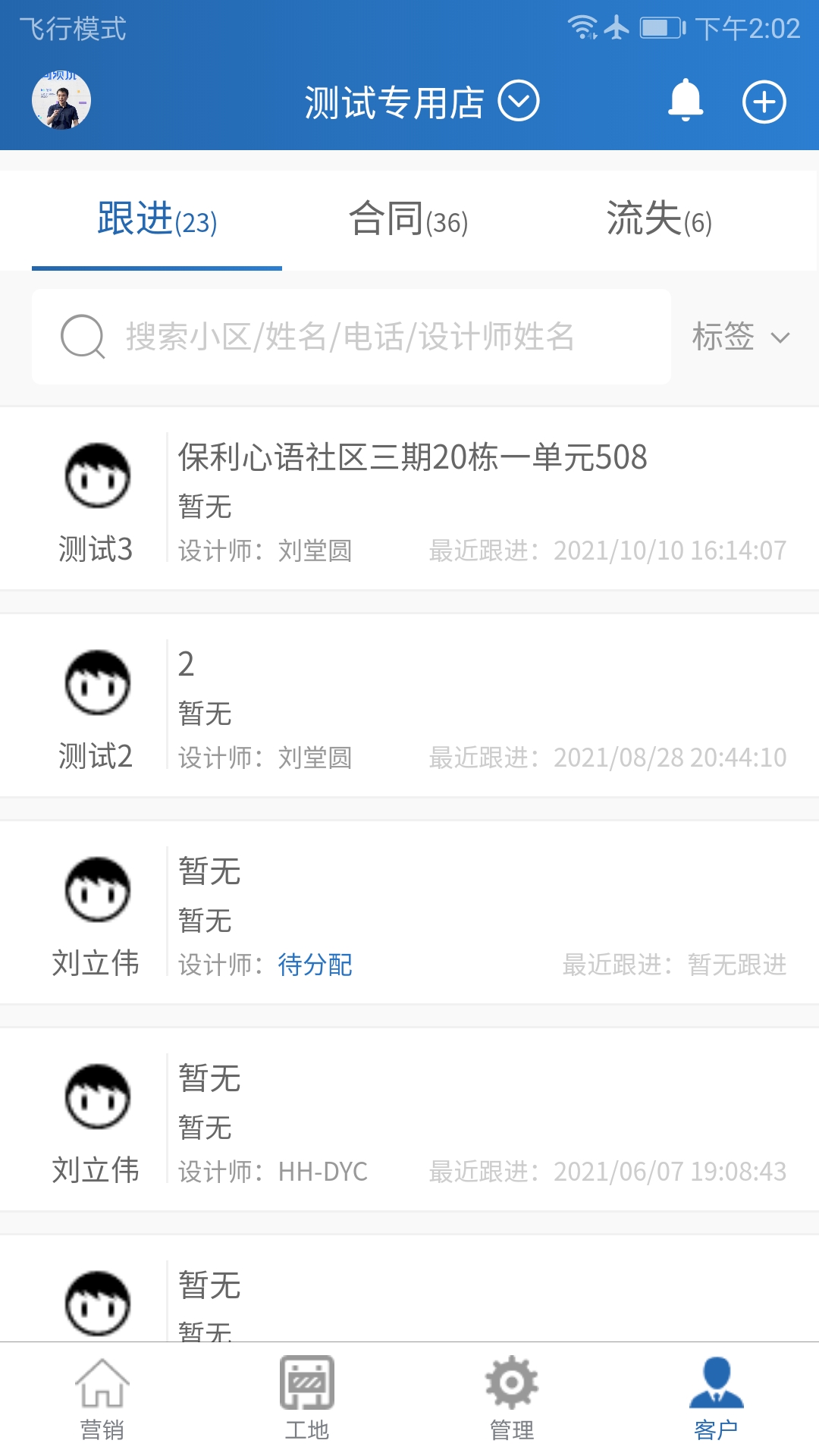
Task: Open the 管理 tab
Action: [x=512, y=1399]
